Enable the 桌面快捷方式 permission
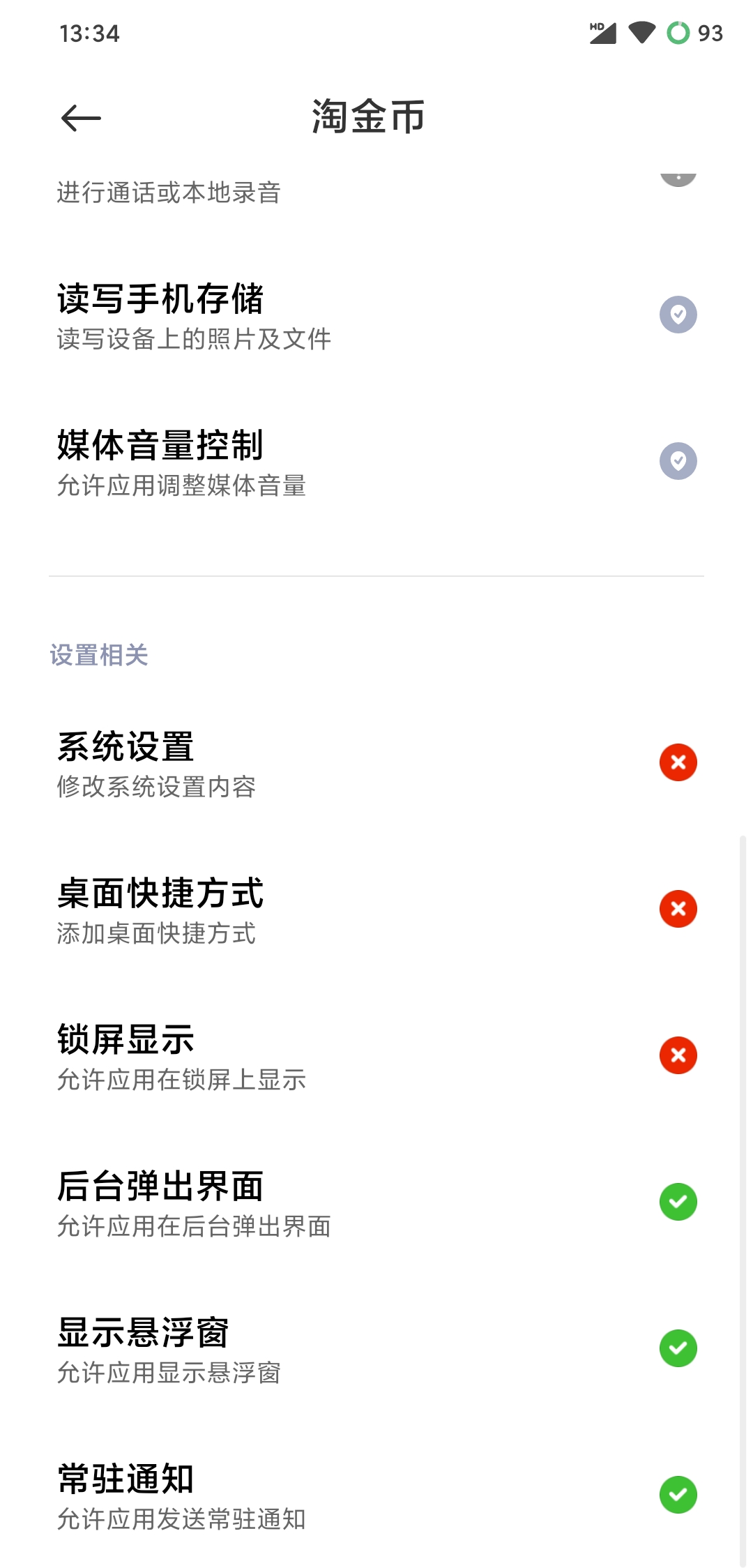Screen dimensions: 753x1568 click(x=678, y=909)
